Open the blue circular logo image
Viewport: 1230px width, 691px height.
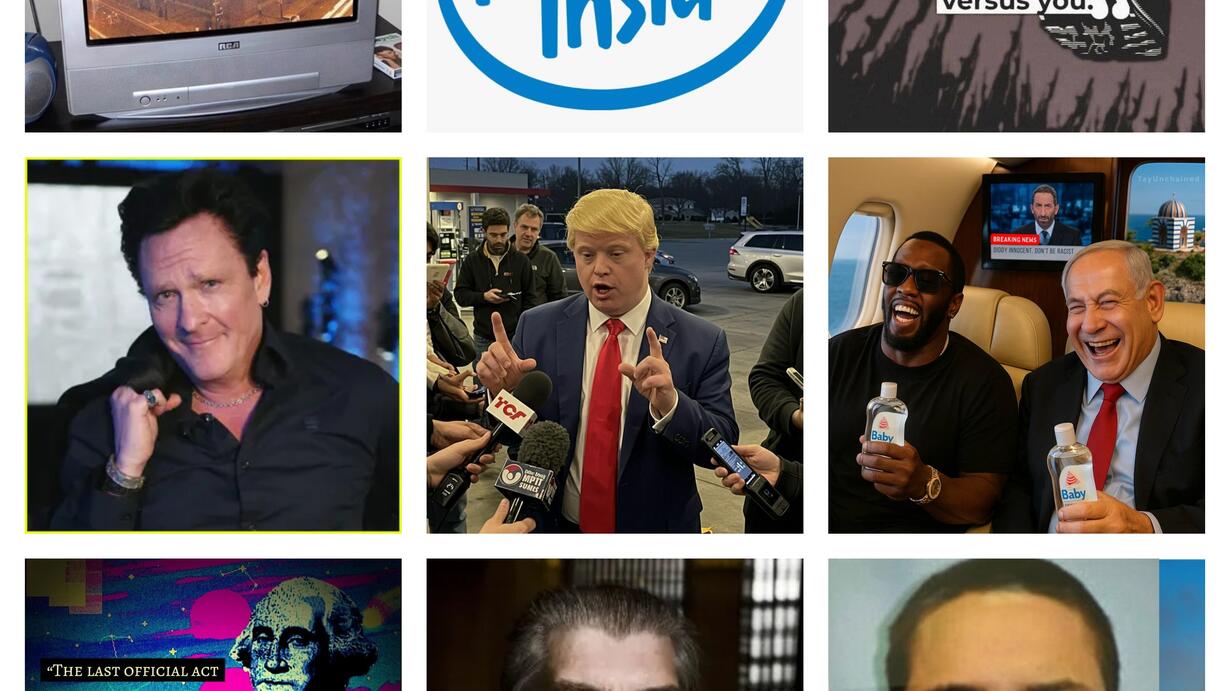615,66
